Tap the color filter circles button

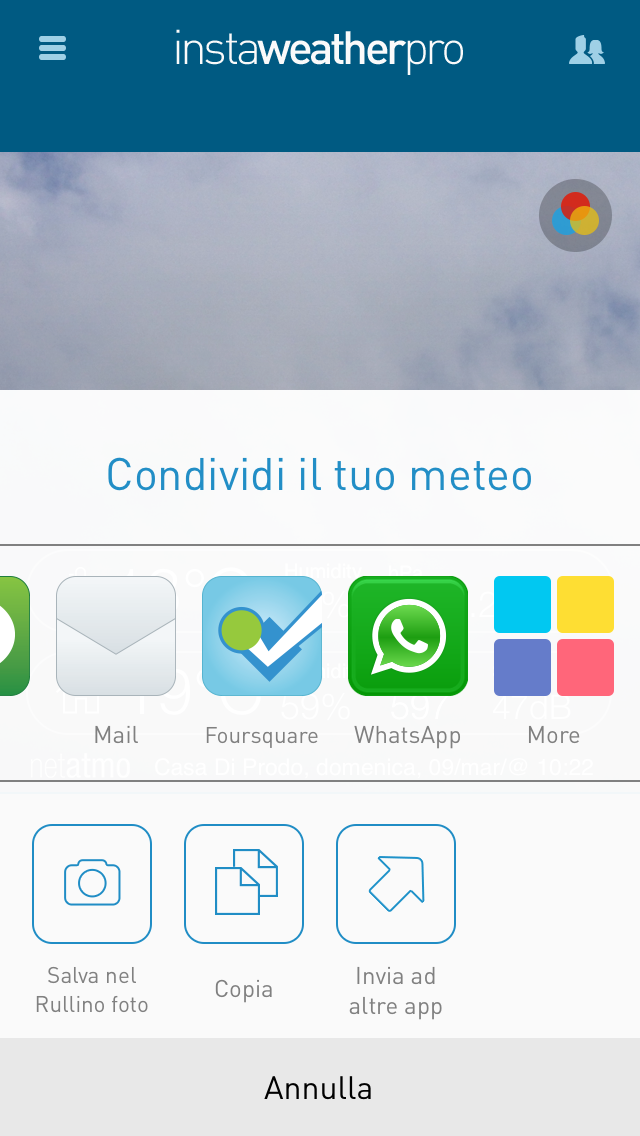pos(575,215)
